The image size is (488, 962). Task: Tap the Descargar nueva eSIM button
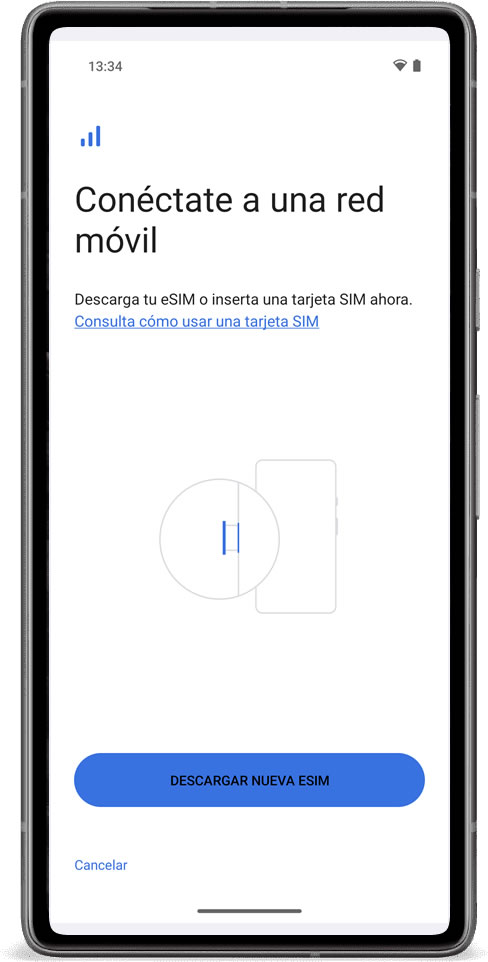[x=249, y=780]
